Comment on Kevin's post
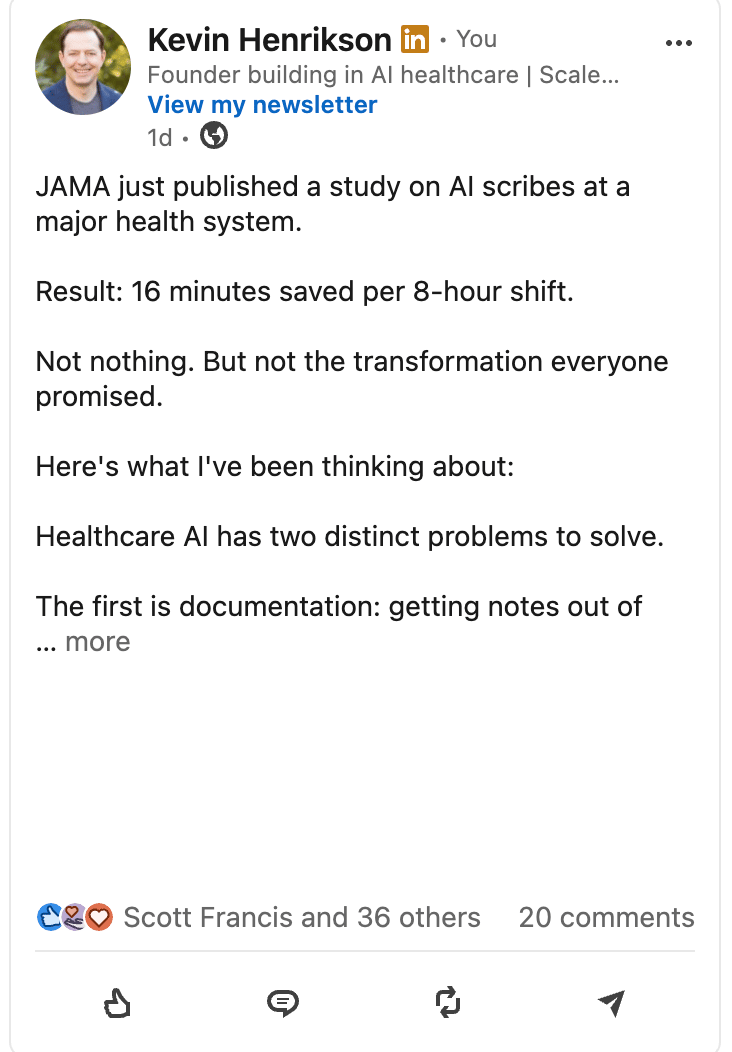This screenshot has width=732, height=1052. click(x=283, y=1002)
